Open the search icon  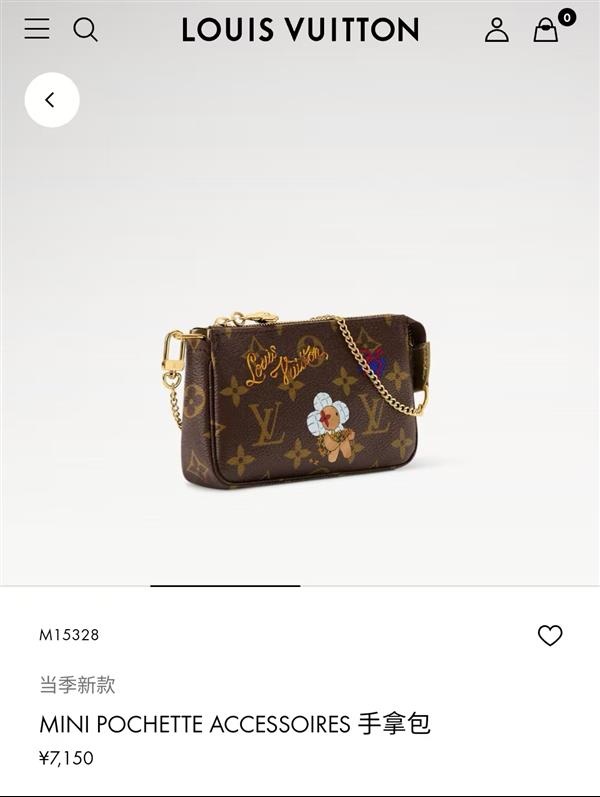[x=86, y=30]
